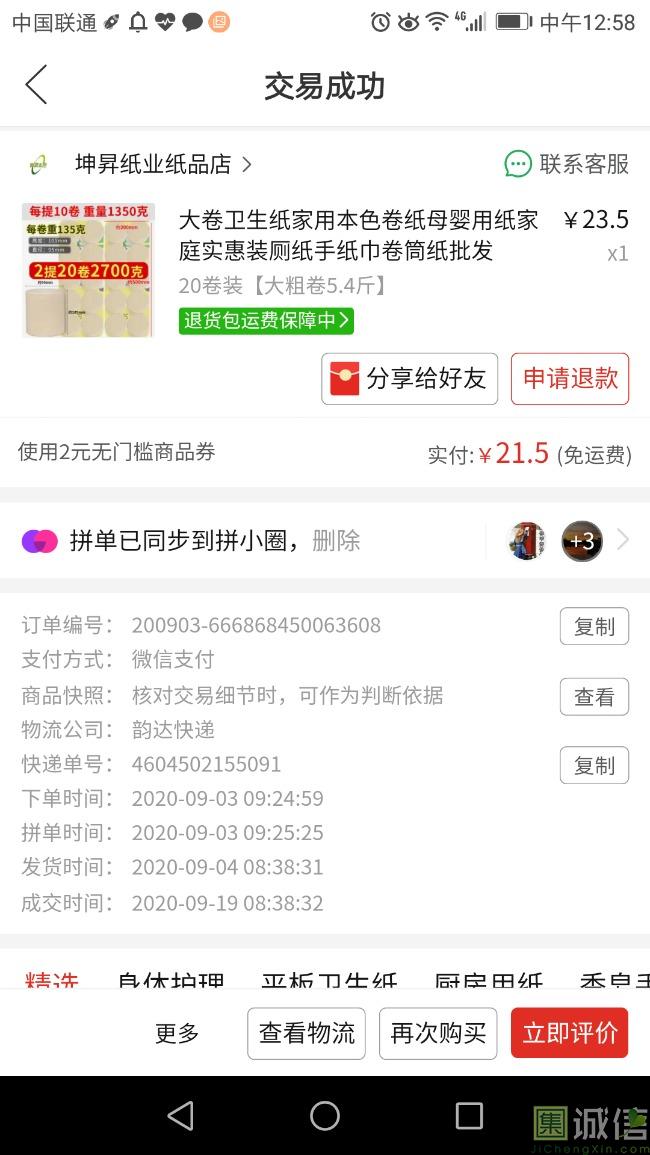Tap the system home button

(x=325, y=1116)
